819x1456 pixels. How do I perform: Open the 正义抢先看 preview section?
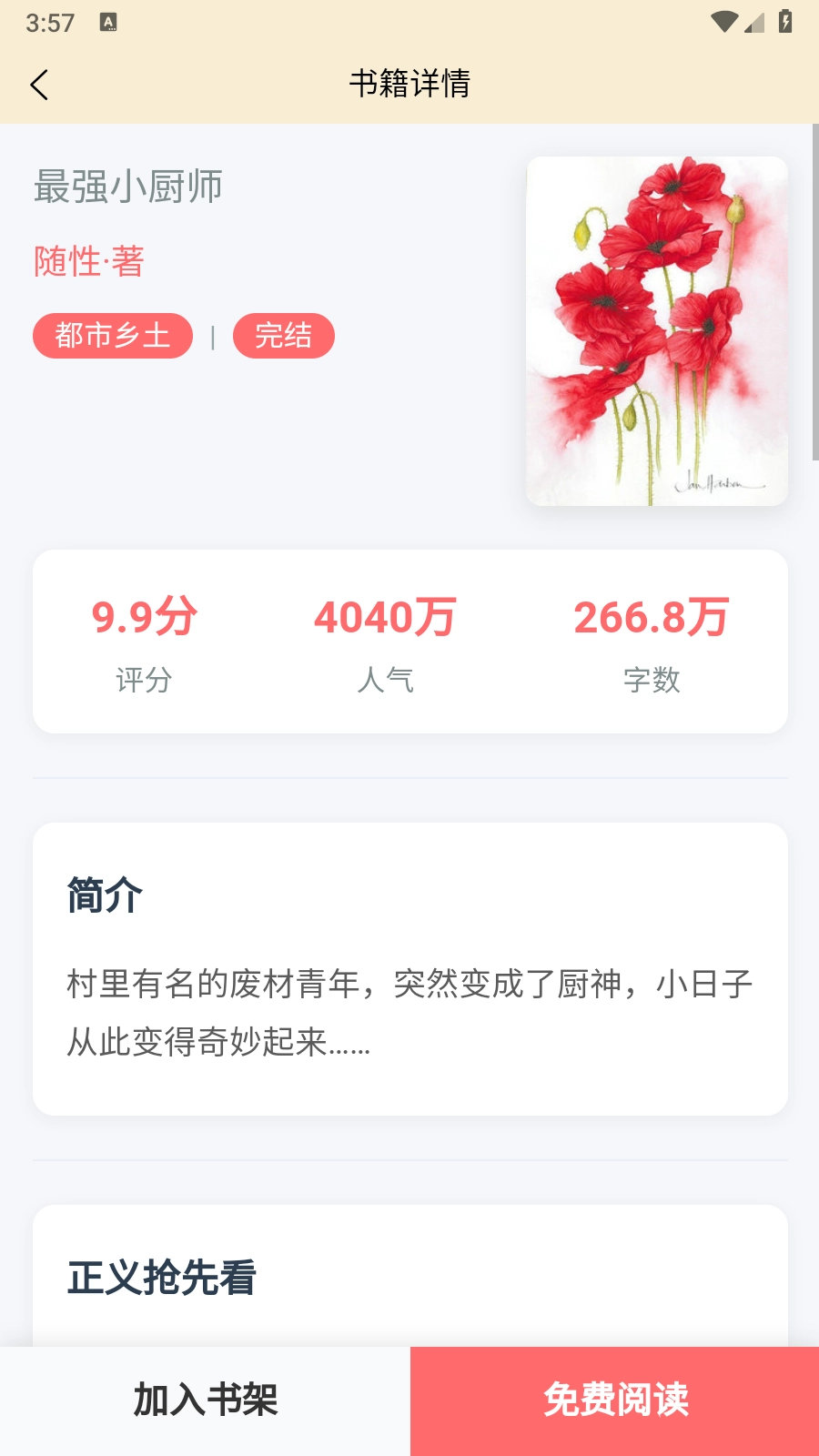pyautogui.click(x=161, y=1279)
